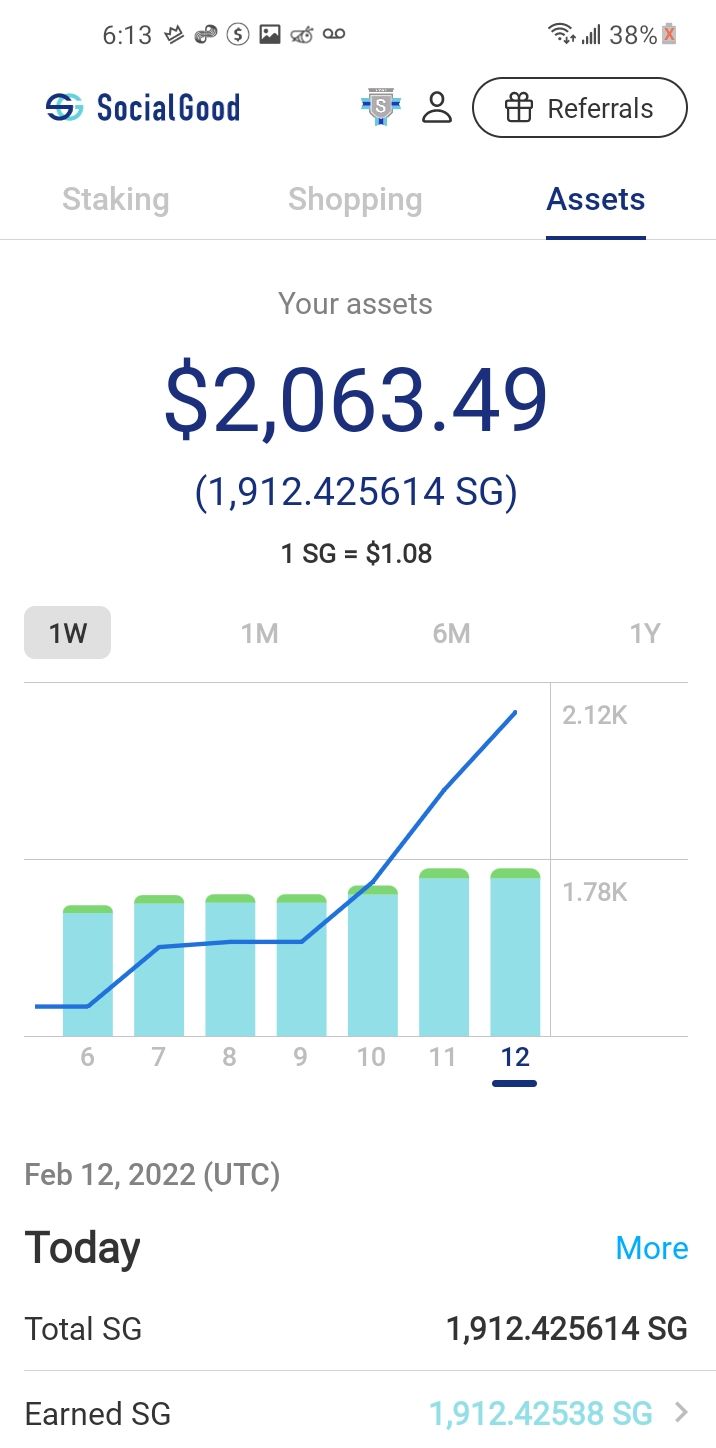Switch to the Shopping tab
This screenshot has height=1448, width=716.
coord(355,199)
